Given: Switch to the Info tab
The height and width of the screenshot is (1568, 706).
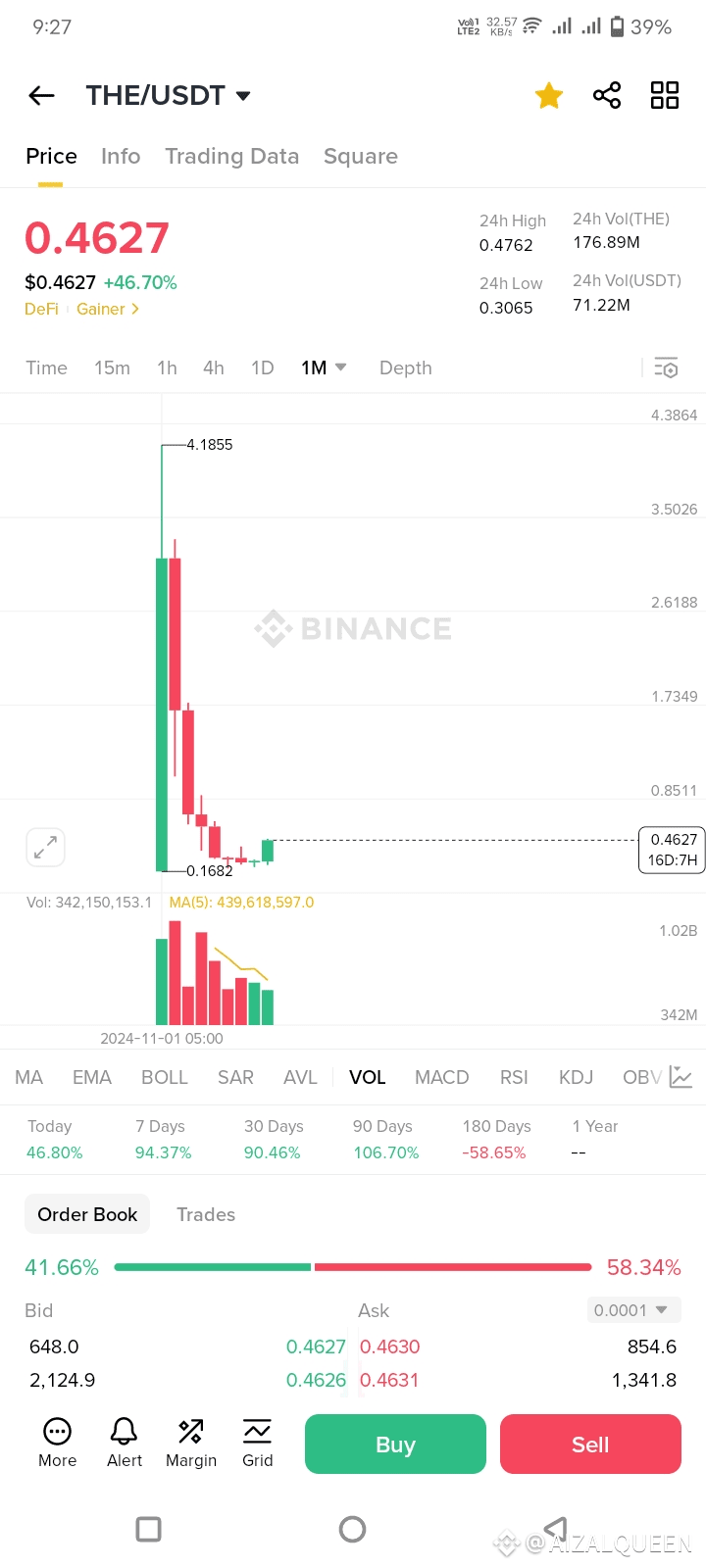Looking at the screenshot, I should coord(121,156).
